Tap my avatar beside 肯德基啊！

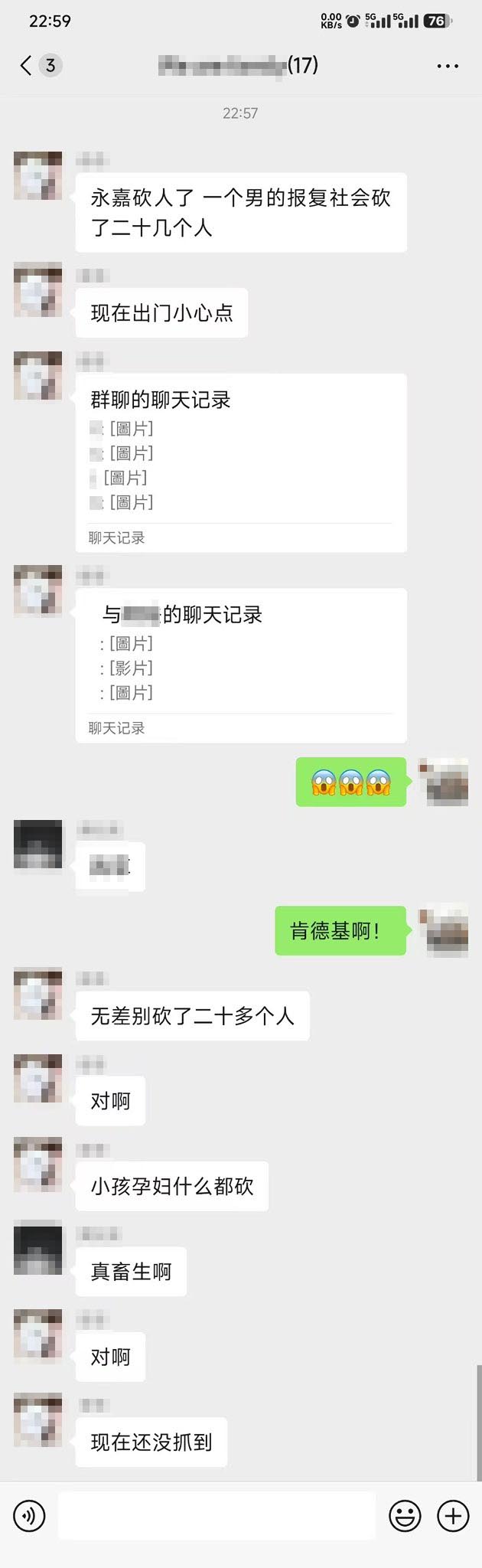pos(444,933)
